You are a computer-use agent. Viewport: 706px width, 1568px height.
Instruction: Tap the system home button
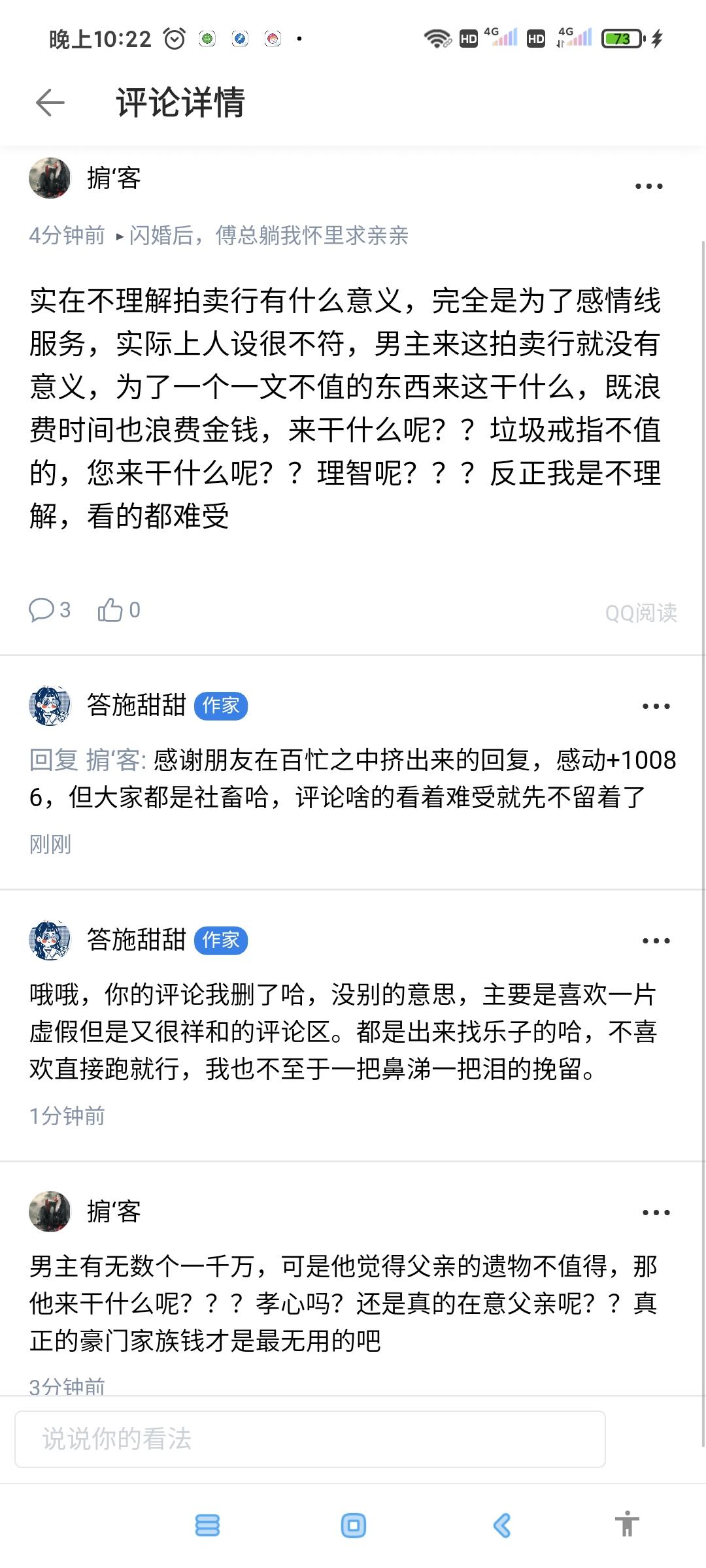click(x=353, y=1526)
